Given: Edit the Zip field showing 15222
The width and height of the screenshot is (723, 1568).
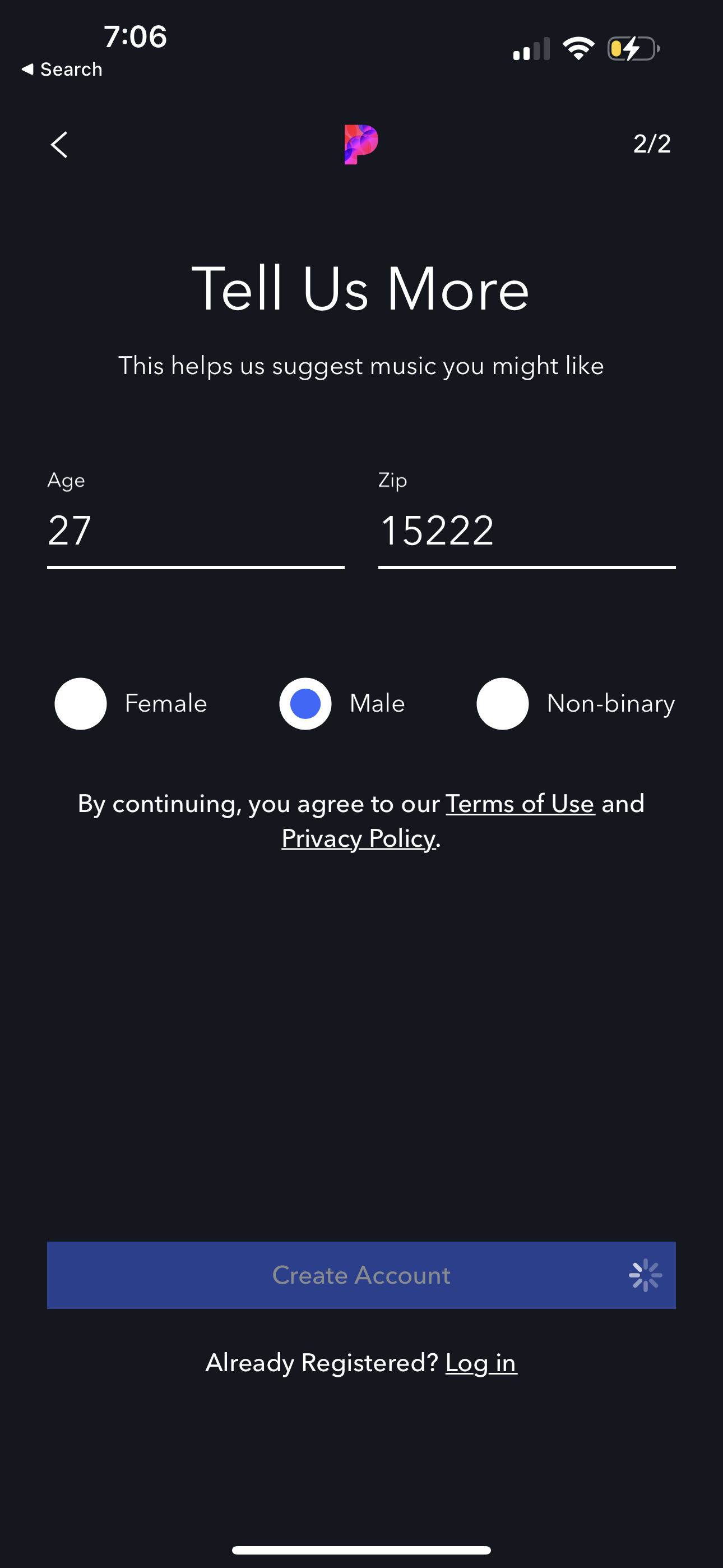Looking at the screenshot, I should (526, 529).
